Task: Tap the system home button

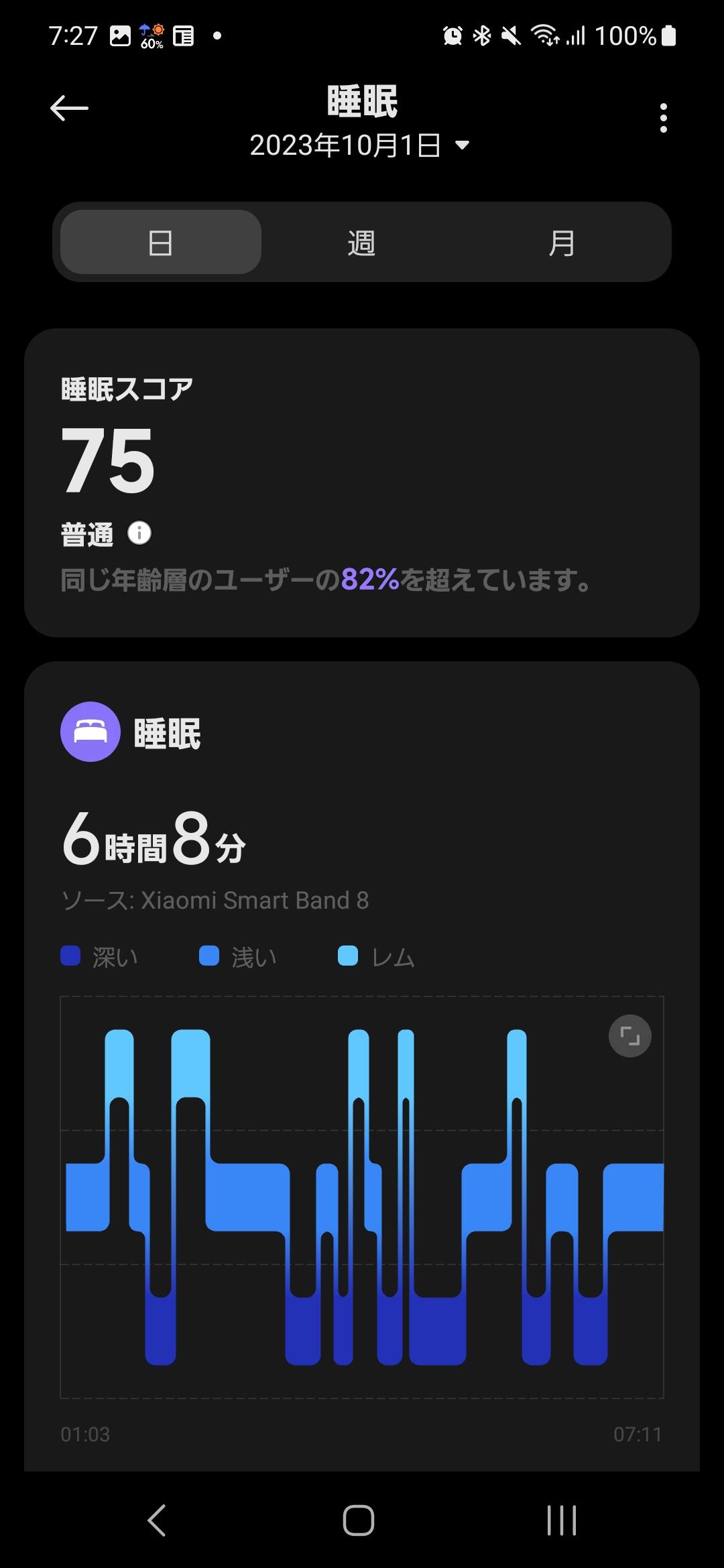Action: pyautogui.click(x=359, y=1520)
